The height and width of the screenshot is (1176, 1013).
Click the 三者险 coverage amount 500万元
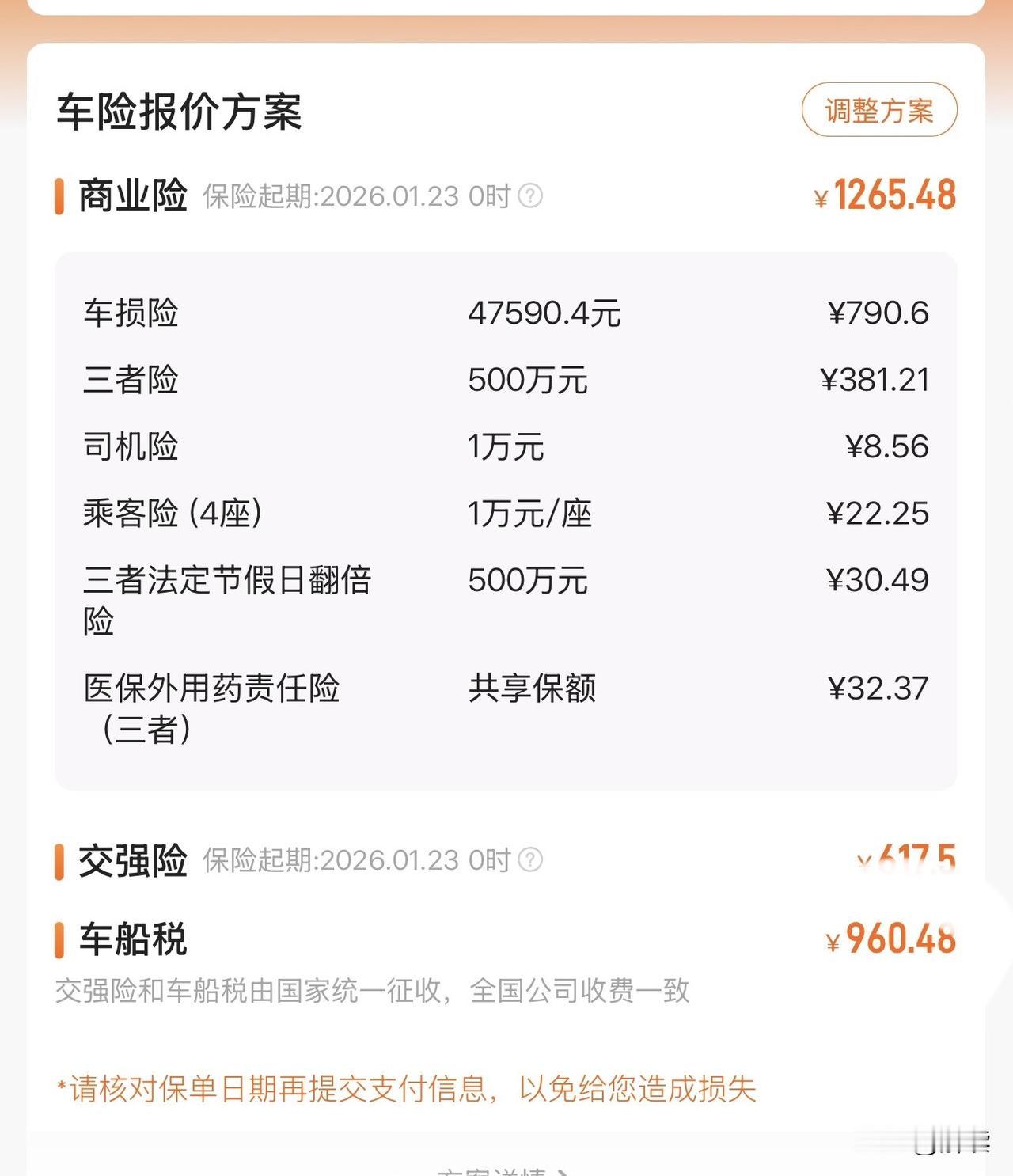click(x=528, y=380)
